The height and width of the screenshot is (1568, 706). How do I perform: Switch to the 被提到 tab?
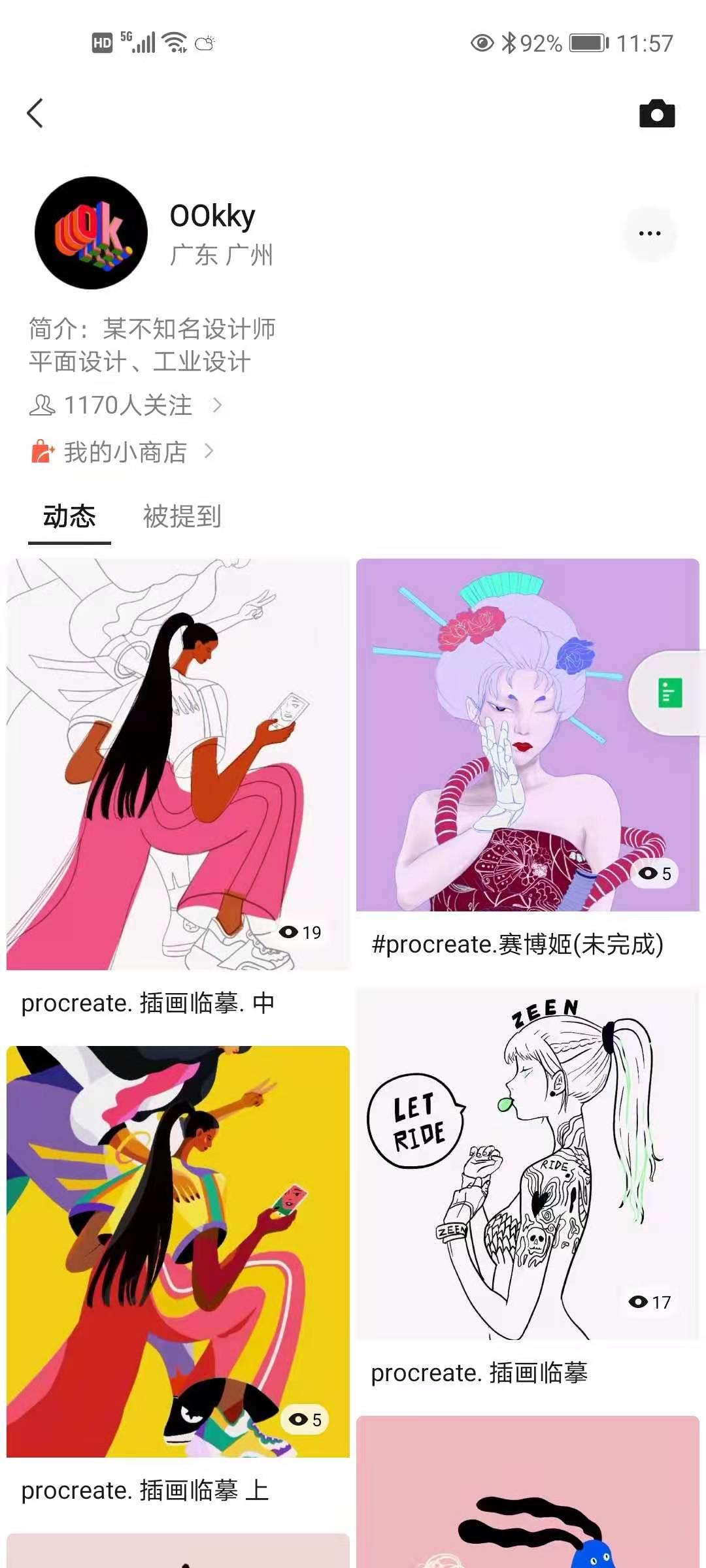182,516
